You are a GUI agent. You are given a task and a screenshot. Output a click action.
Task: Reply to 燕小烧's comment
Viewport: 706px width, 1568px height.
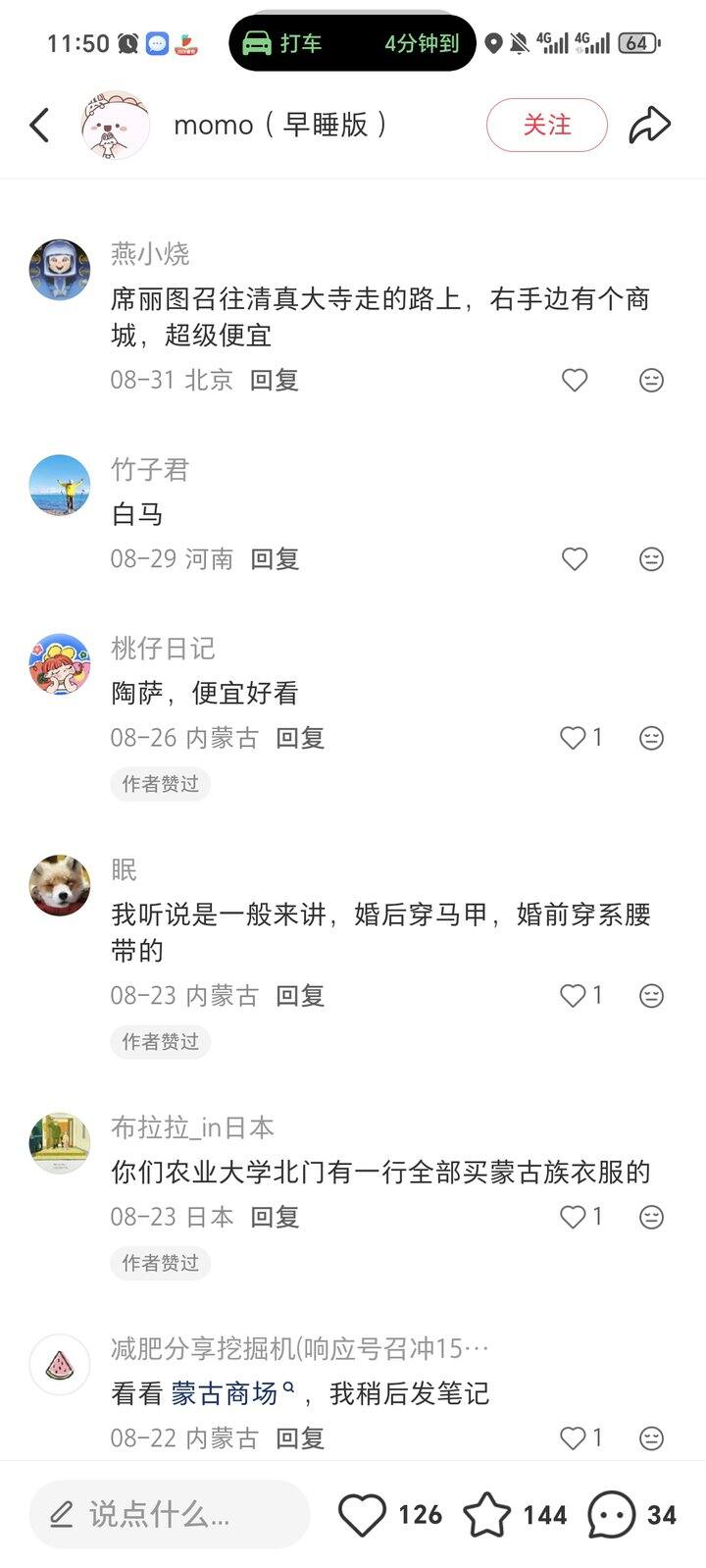coord(274,380)
